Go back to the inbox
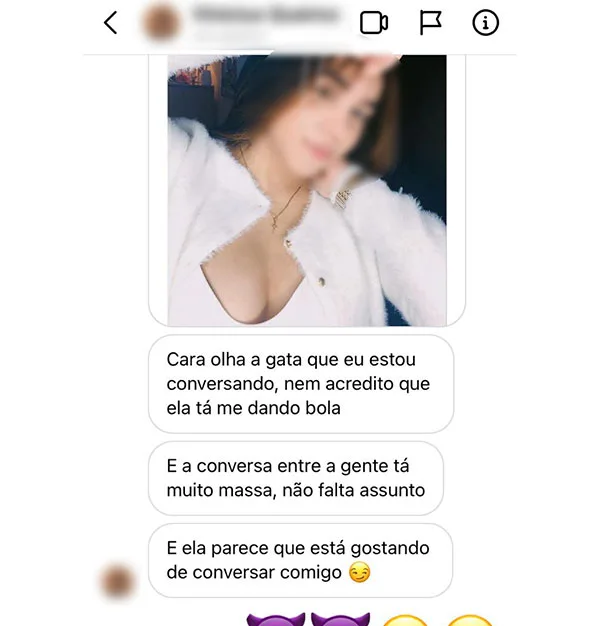The image size is (600, 626). (x=111, y=23)
